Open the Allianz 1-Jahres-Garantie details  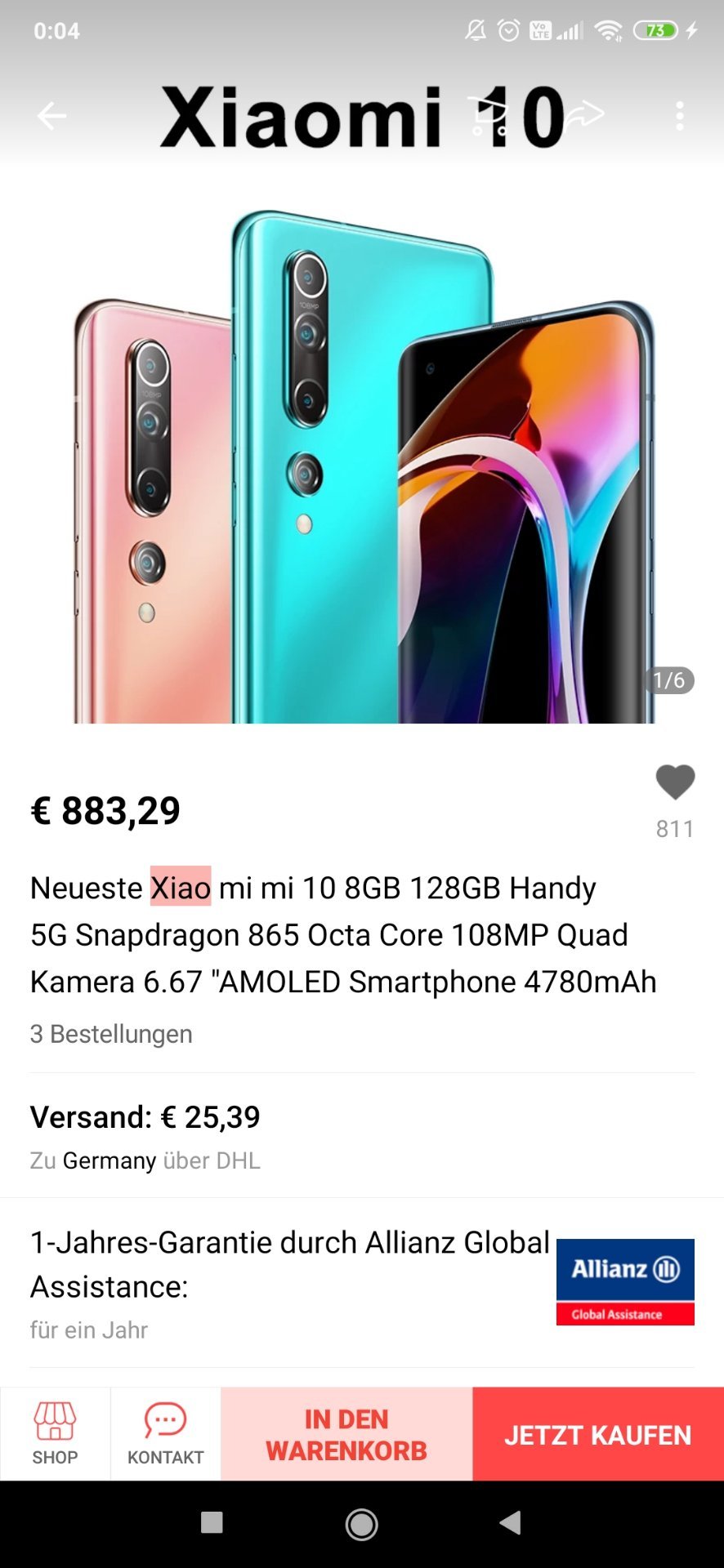coord(362,1284)
